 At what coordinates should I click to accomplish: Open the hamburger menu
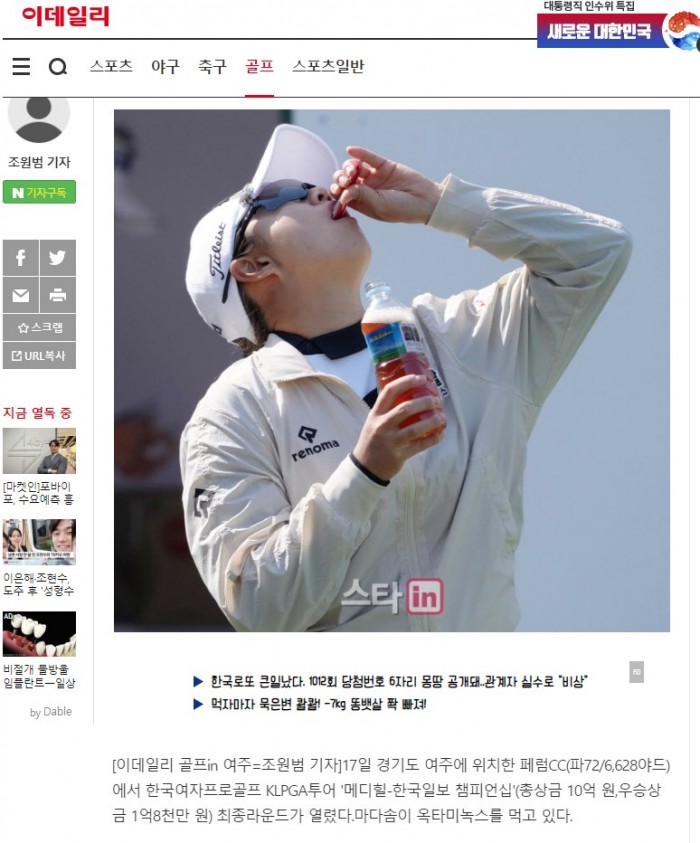(x=21, y=67)
